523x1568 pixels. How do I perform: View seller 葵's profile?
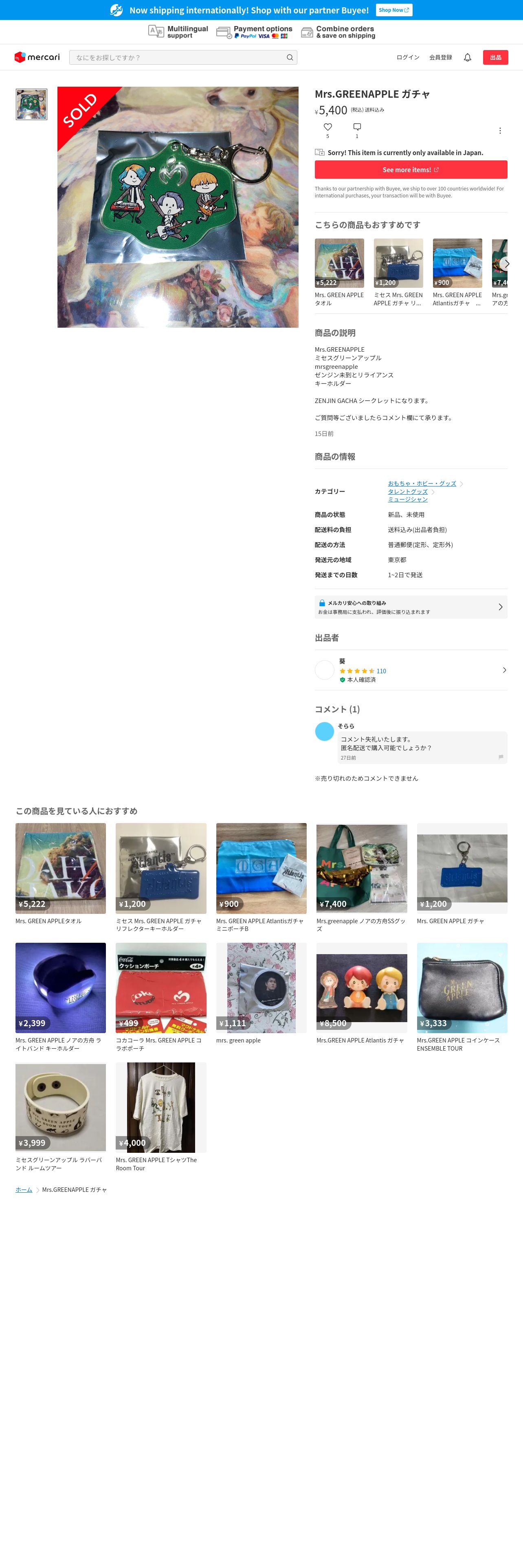[410, 670]
